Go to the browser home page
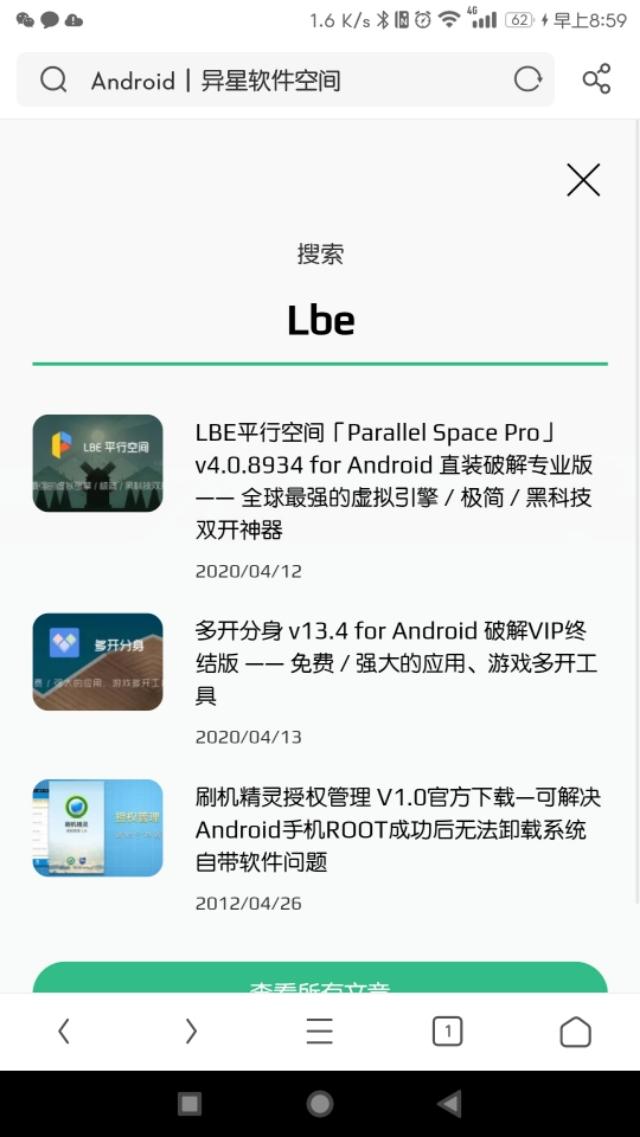 tap(575, 1030)
